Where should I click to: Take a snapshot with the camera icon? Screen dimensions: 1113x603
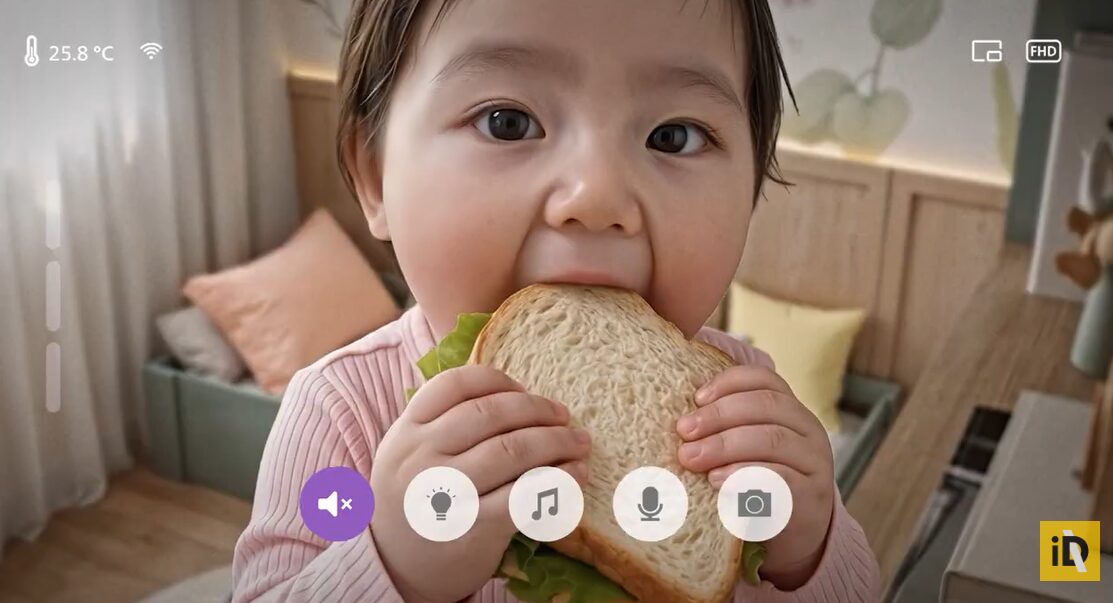(755, 504)
